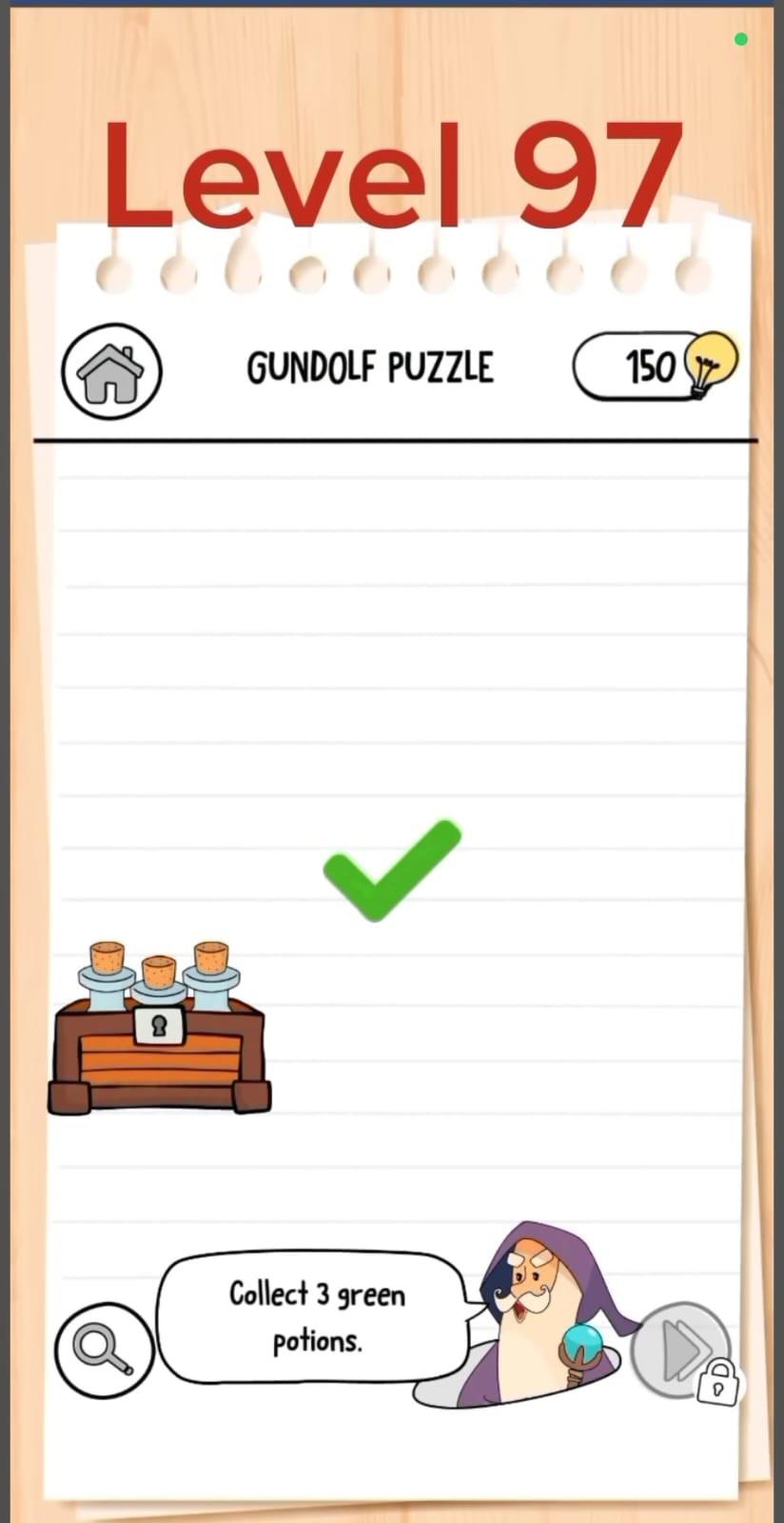Viewport: 784px width, 1523px height.
Task: Open the 150 hints lightbulb
Action: pos(656,366)
